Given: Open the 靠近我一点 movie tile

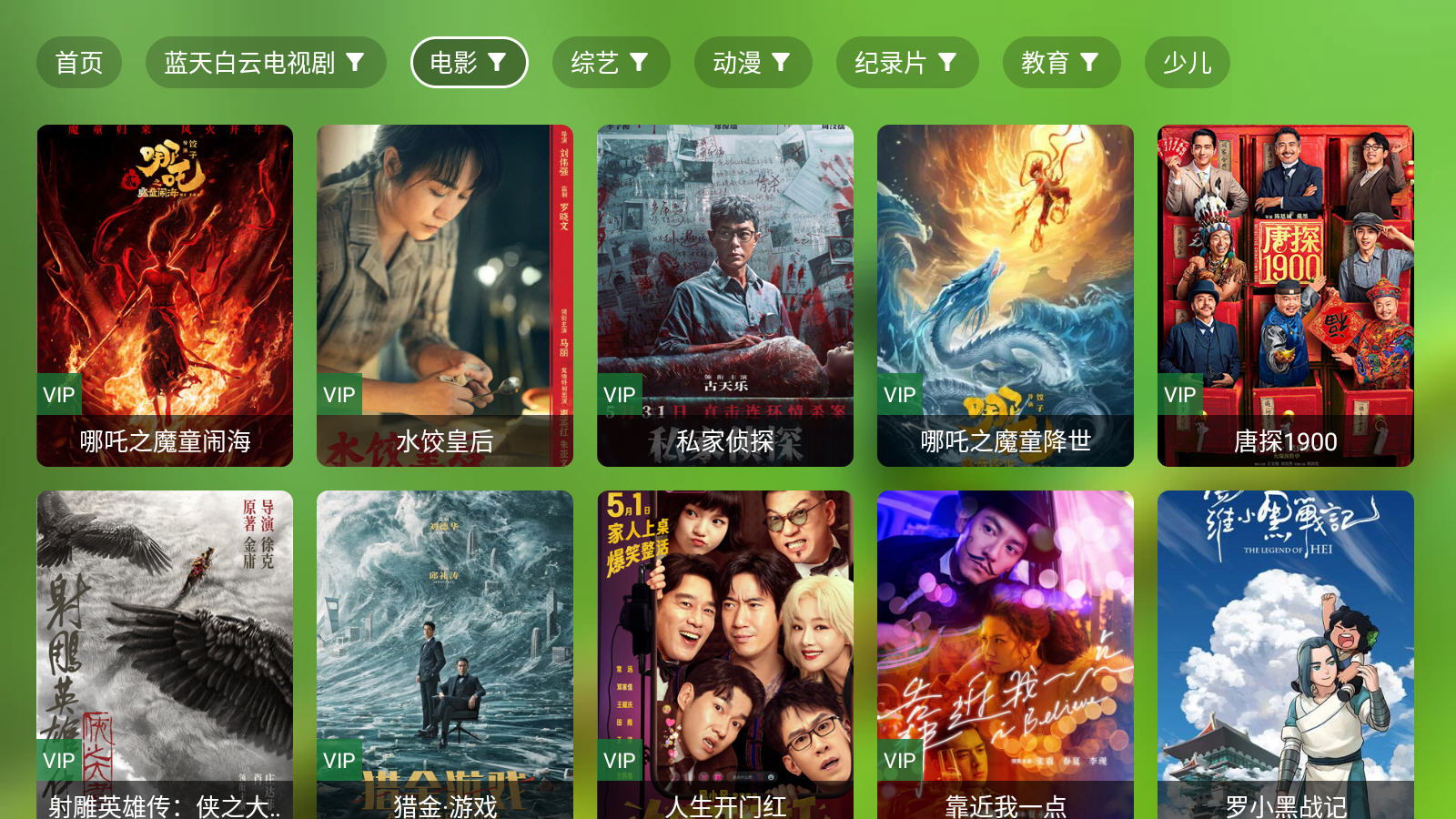Looking at the screenshot, I should click(1006, 655).
